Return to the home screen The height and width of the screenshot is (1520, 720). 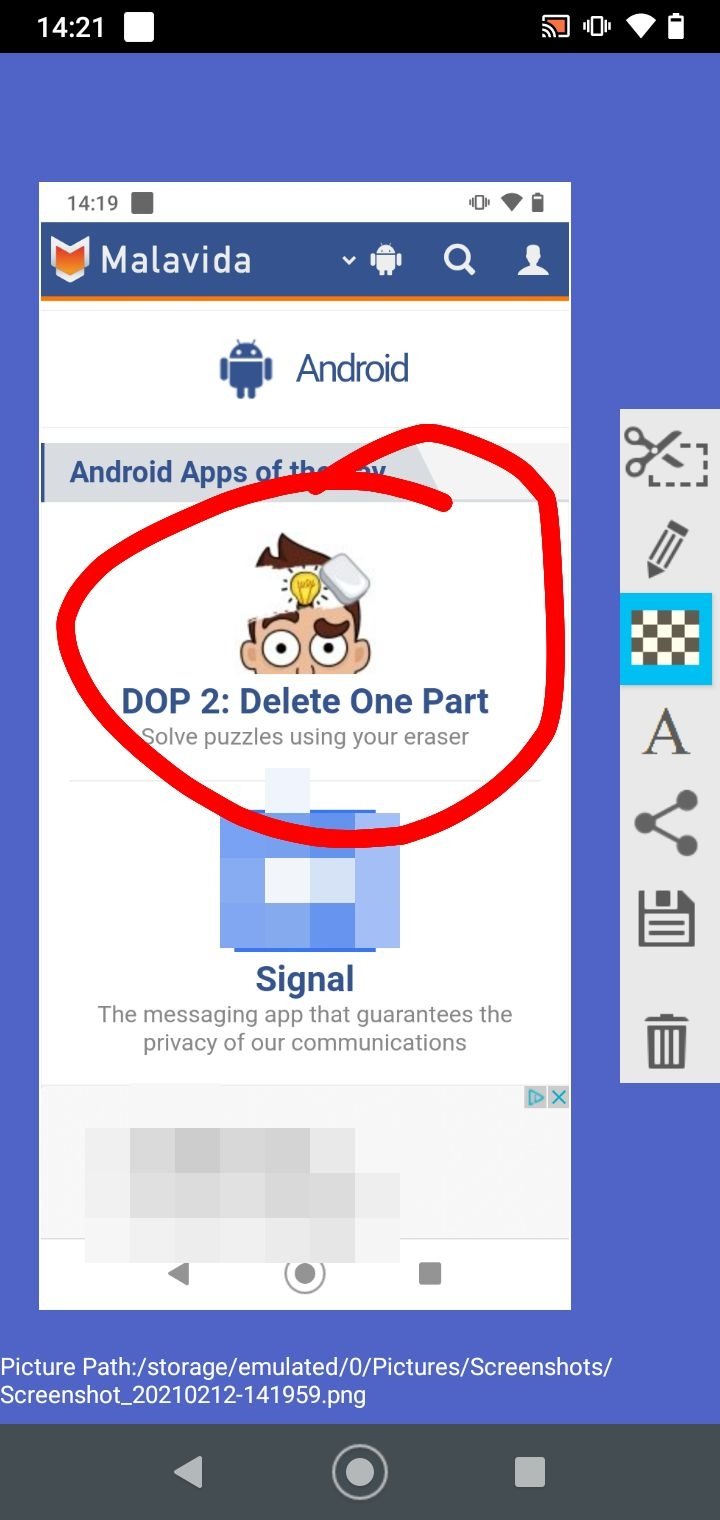pyautogui.click(x=359, y=1472)
